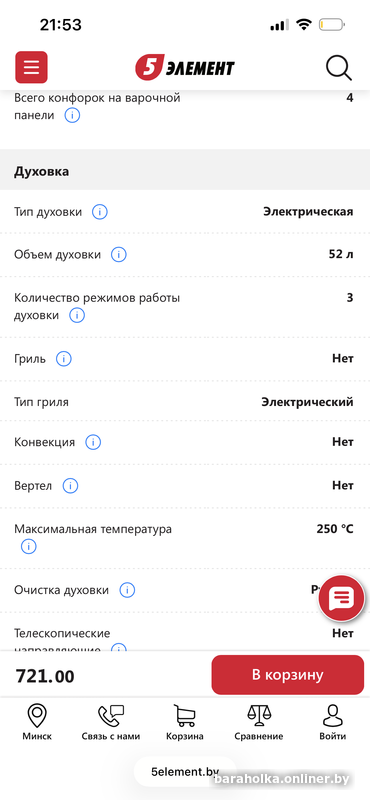Go to Корзина tab
This screenshot has height=800, width=370.
click(185, 722)
